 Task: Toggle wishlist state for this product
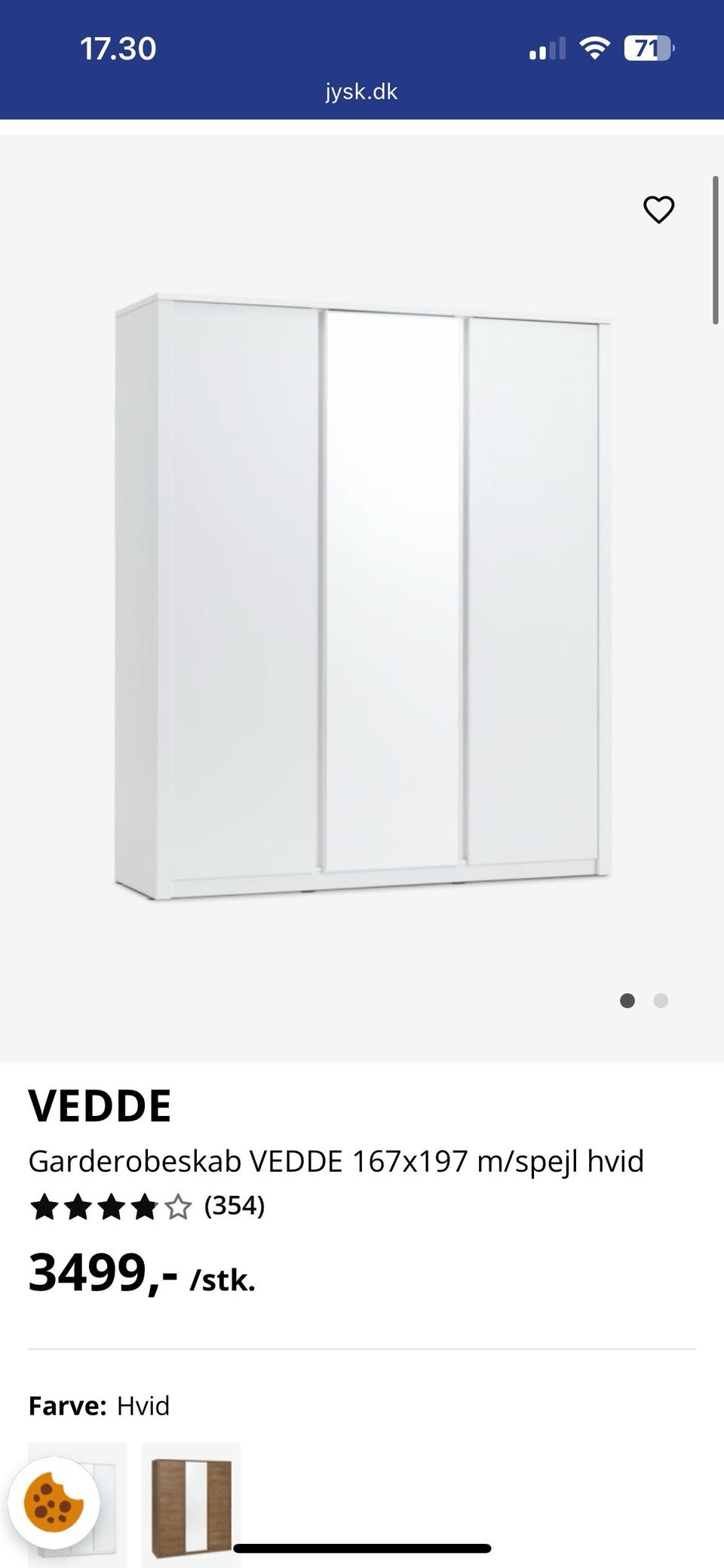(658, 211)
